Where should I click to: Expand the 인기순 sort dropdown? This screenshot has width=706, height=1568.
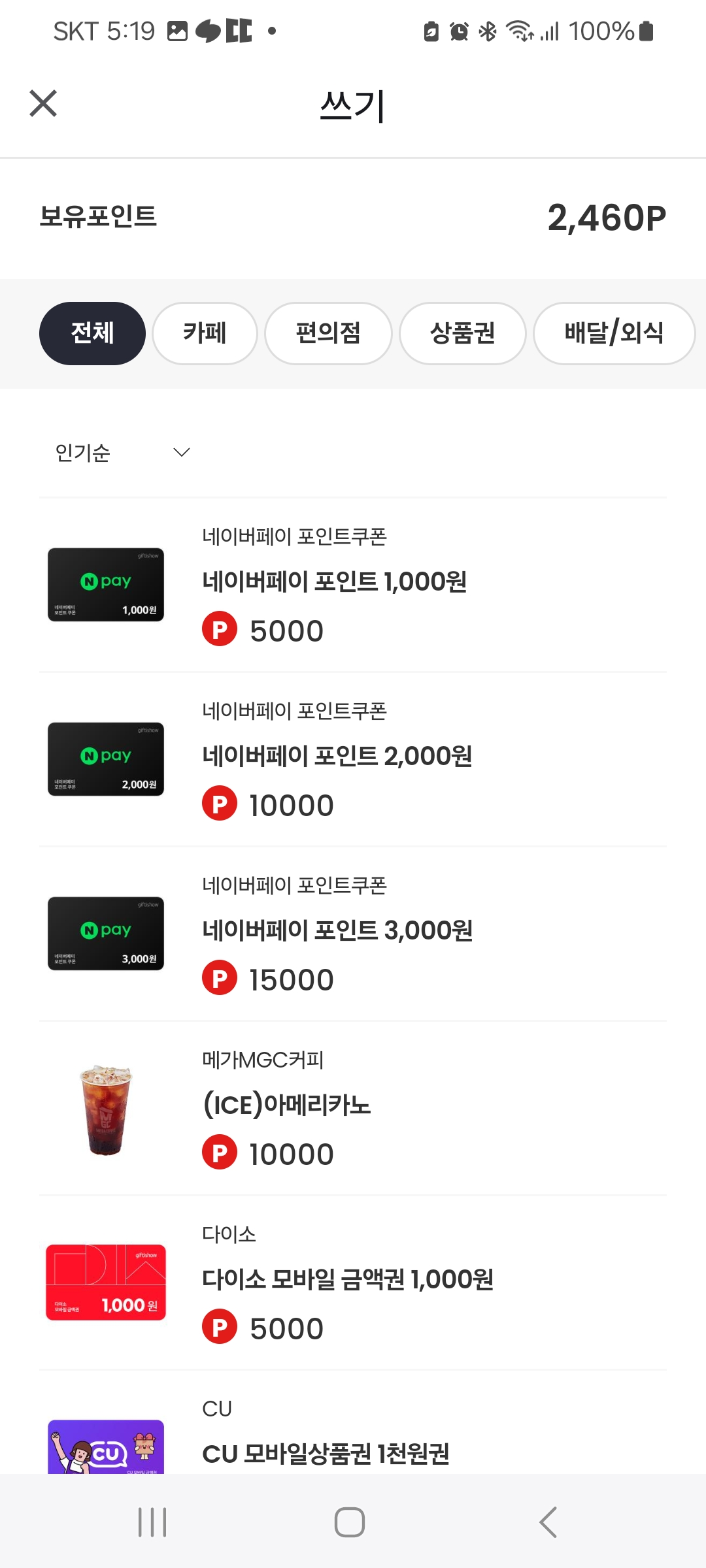tap(122, 452)
